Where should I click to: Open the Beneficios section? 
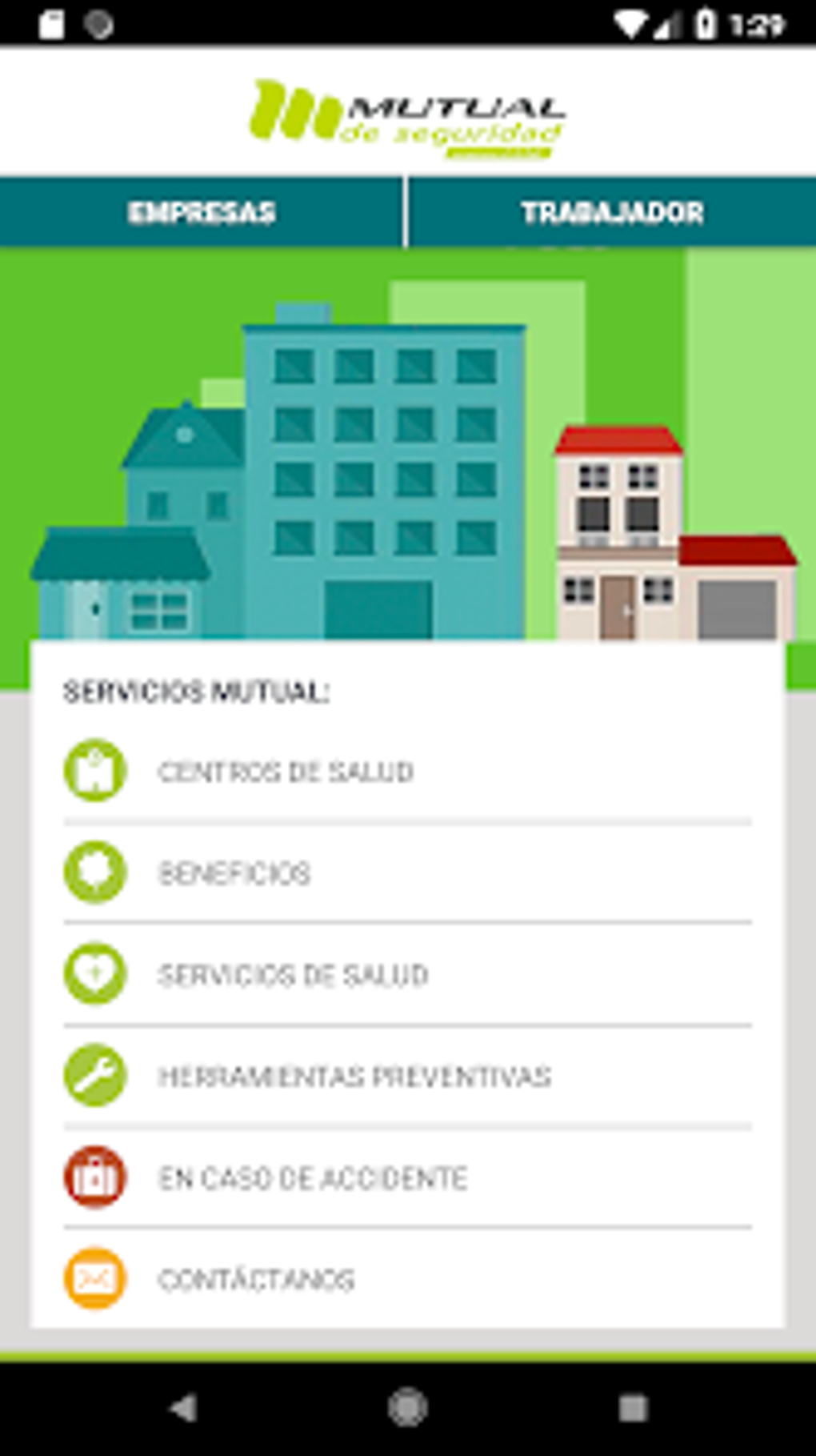point(407,872)
